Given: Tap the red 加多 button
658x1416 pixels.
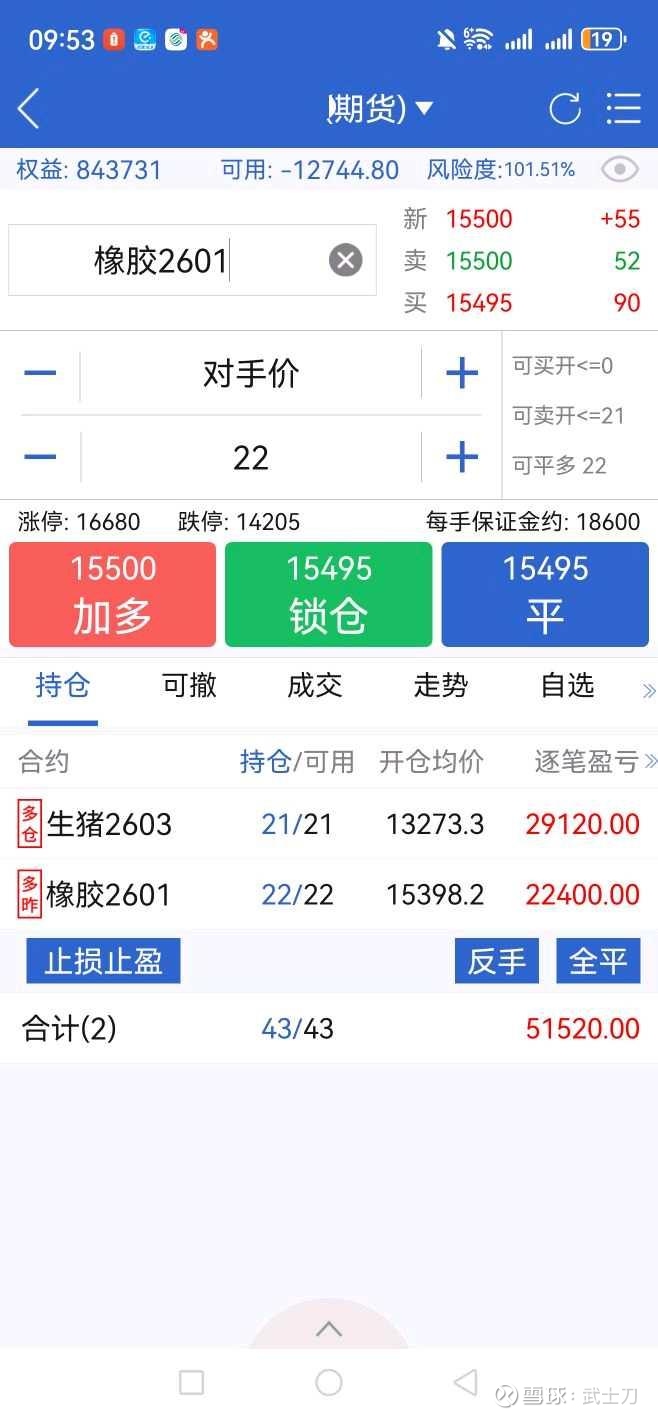Looking at the screenshot, I should (112, 594).
